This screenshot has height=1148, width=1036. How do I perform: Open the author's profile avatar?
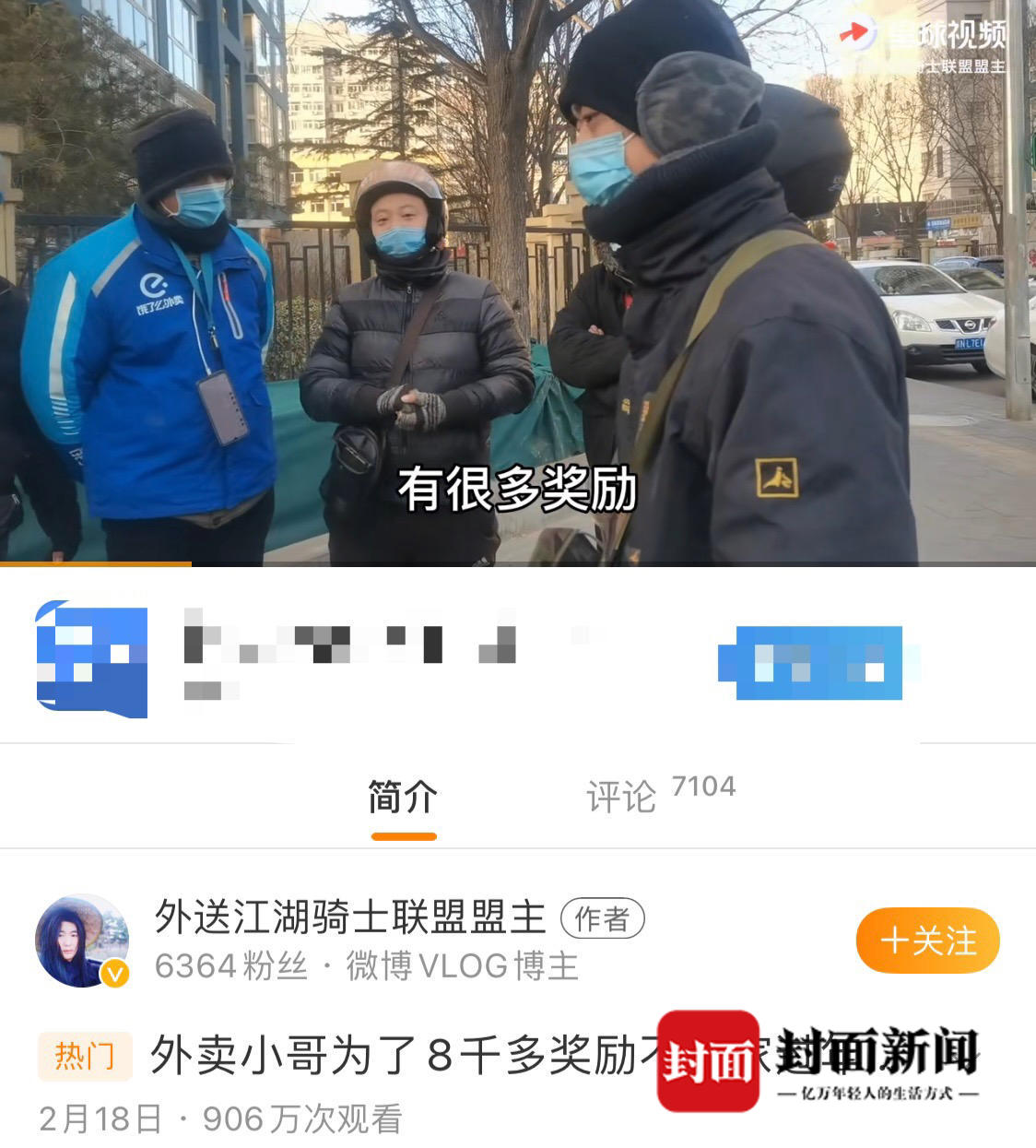tap(82, 941)
